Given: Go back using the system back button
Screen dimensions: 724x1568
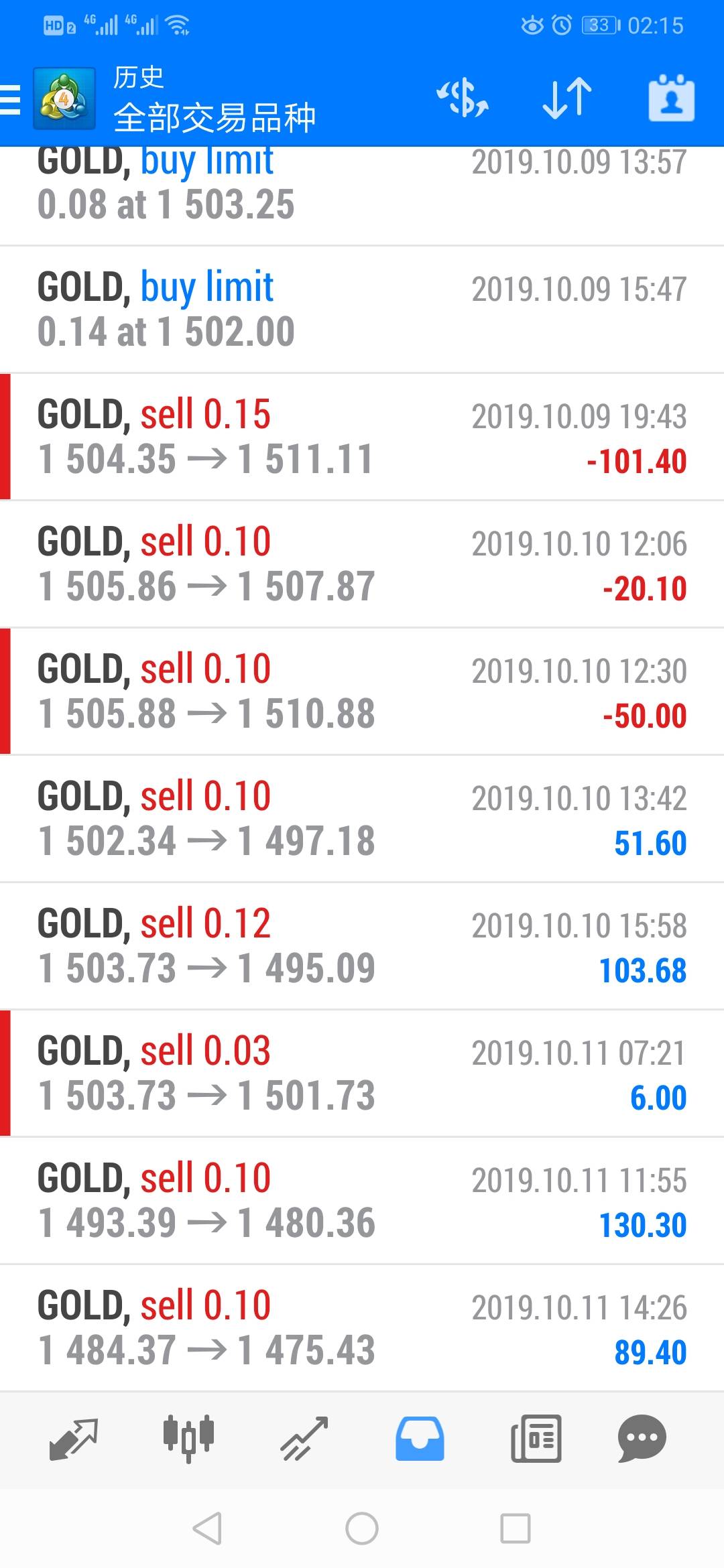Looking at the screenshot, I should point(207,1528).
